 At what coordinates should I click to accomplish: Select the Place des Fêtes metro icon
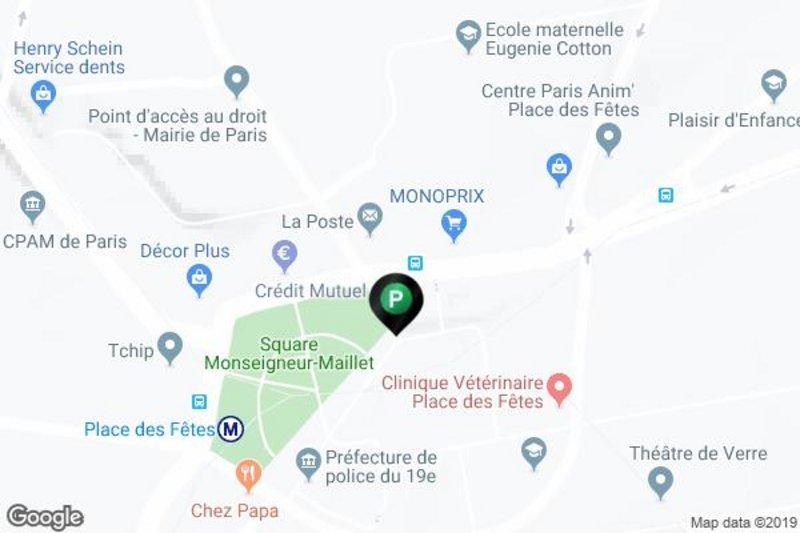pyautogui.click(x=233, y=429)
